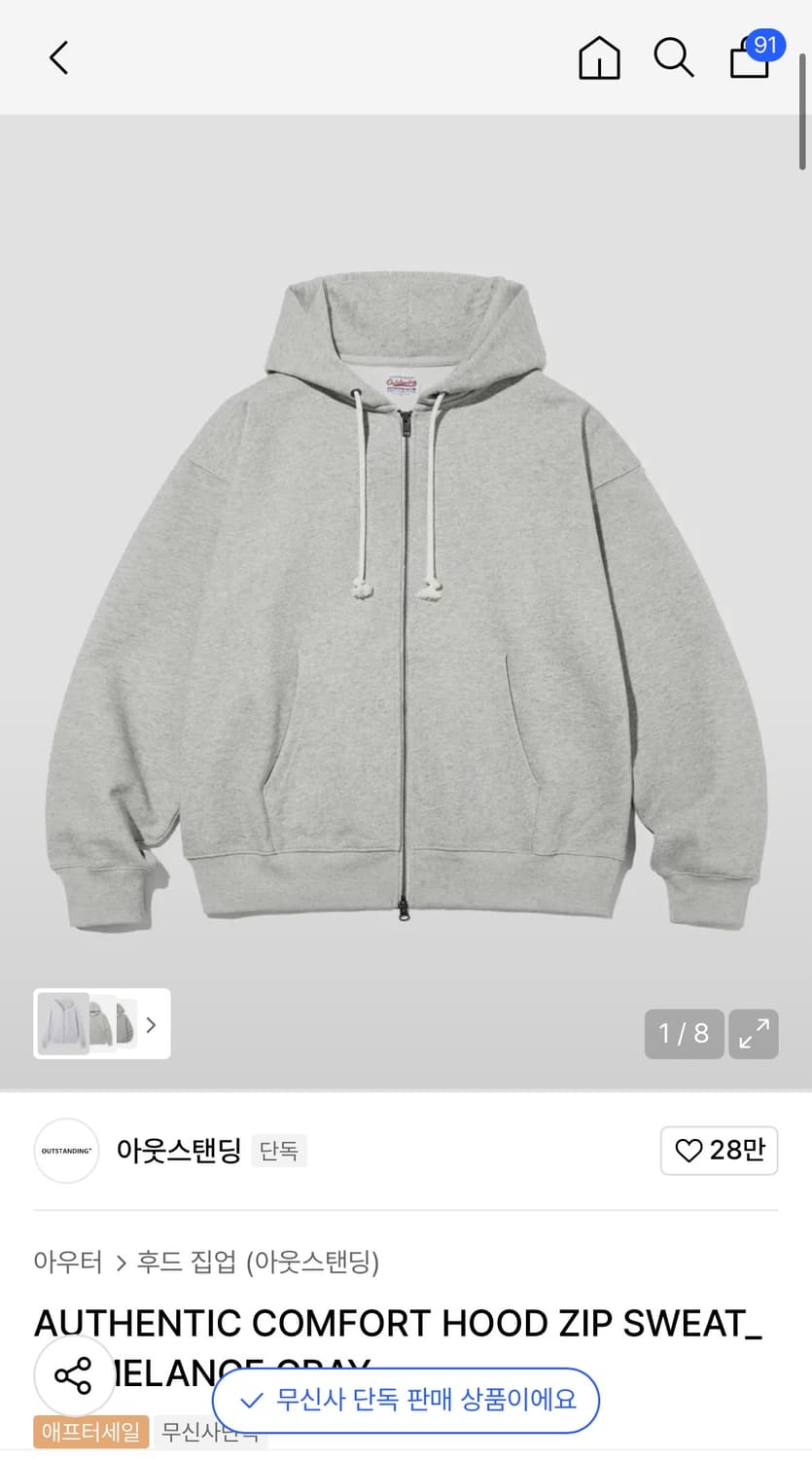Image resolution: width=812 pixels, height=1459 pixels.
Task: Open the search icon
Action: 673,57
